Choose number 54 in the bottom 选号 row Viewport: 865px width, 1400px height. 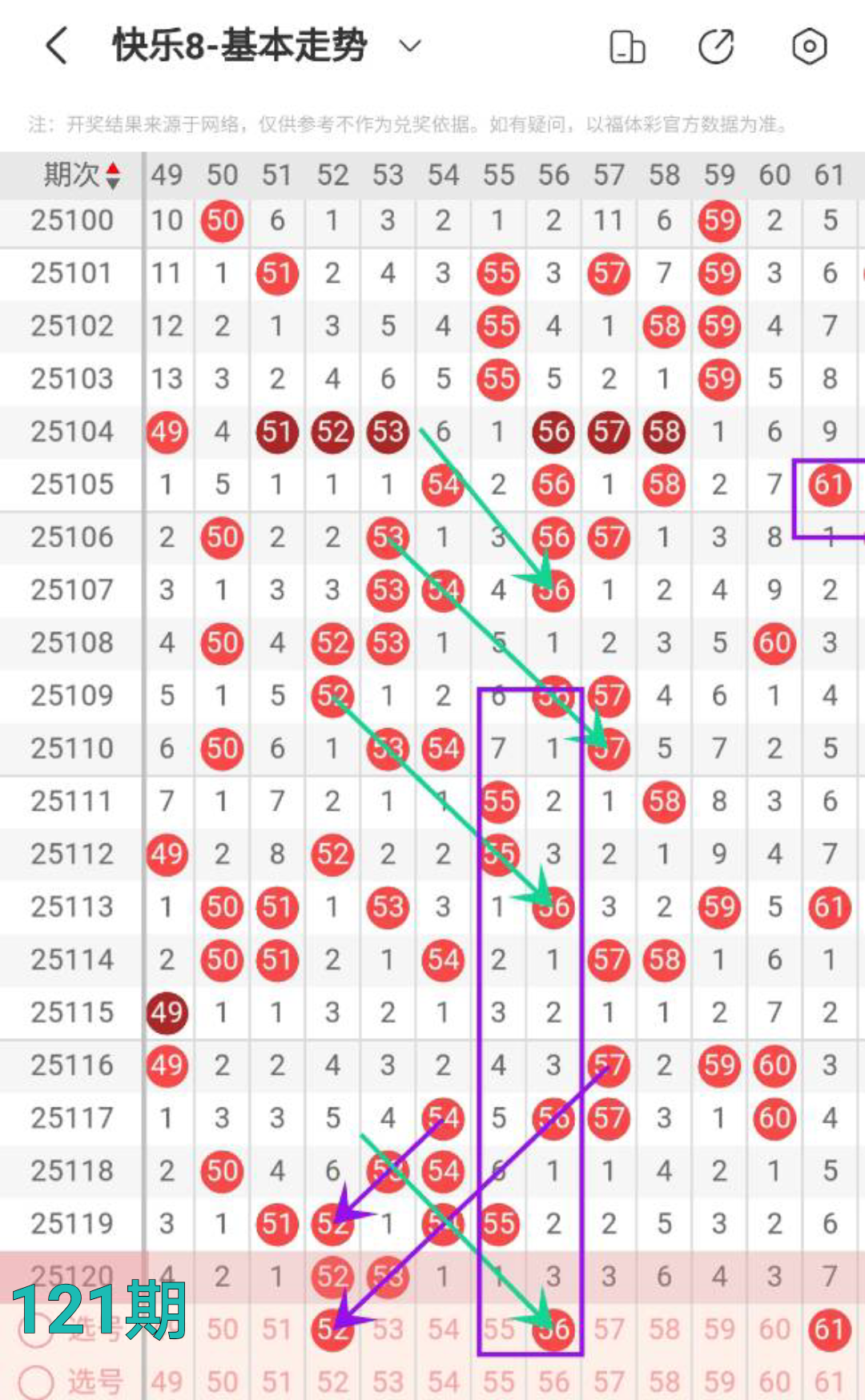click(x=443, y=1382)
